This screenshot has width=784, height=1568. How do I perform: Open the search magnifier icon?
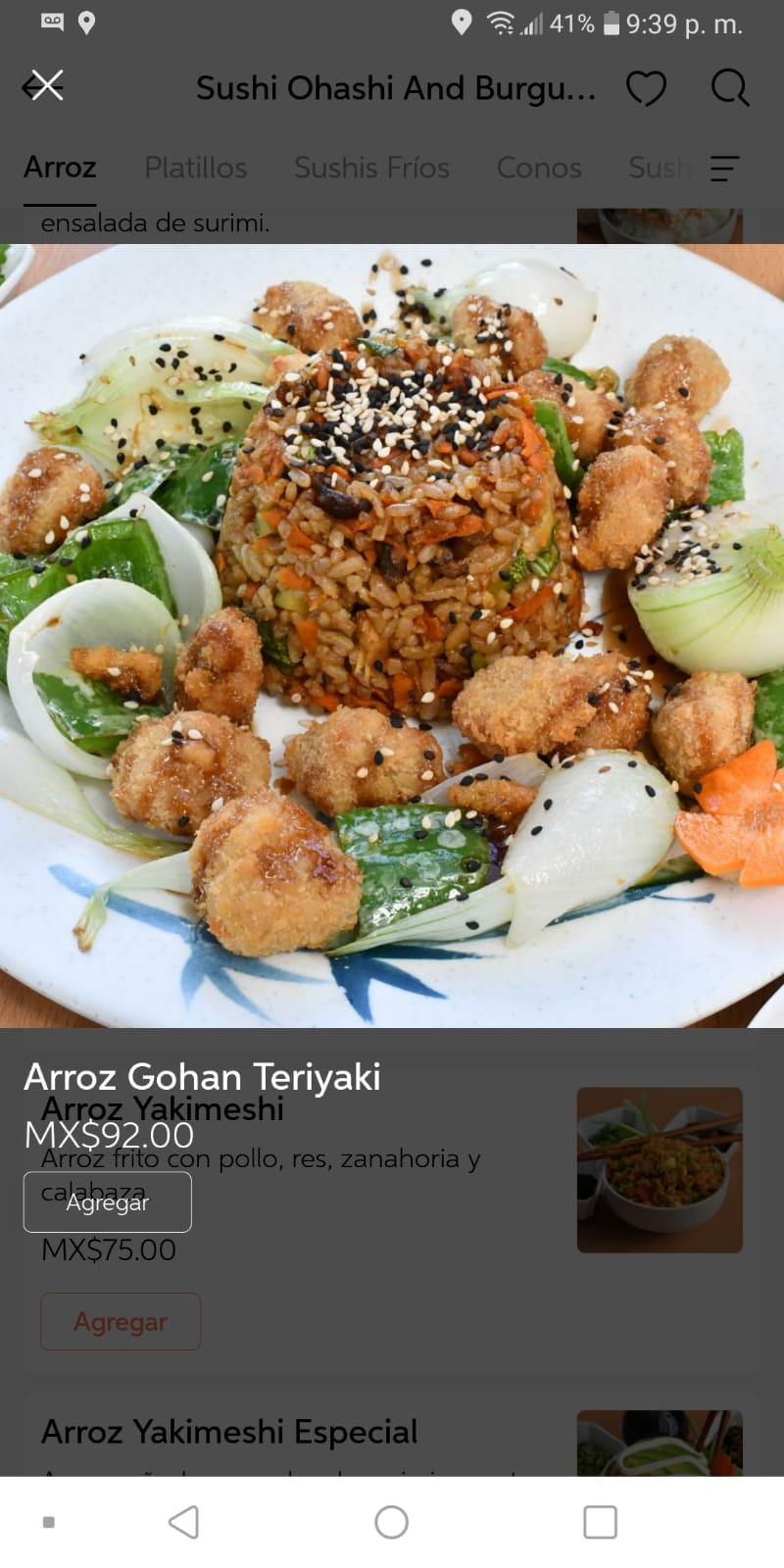(730, 88)
